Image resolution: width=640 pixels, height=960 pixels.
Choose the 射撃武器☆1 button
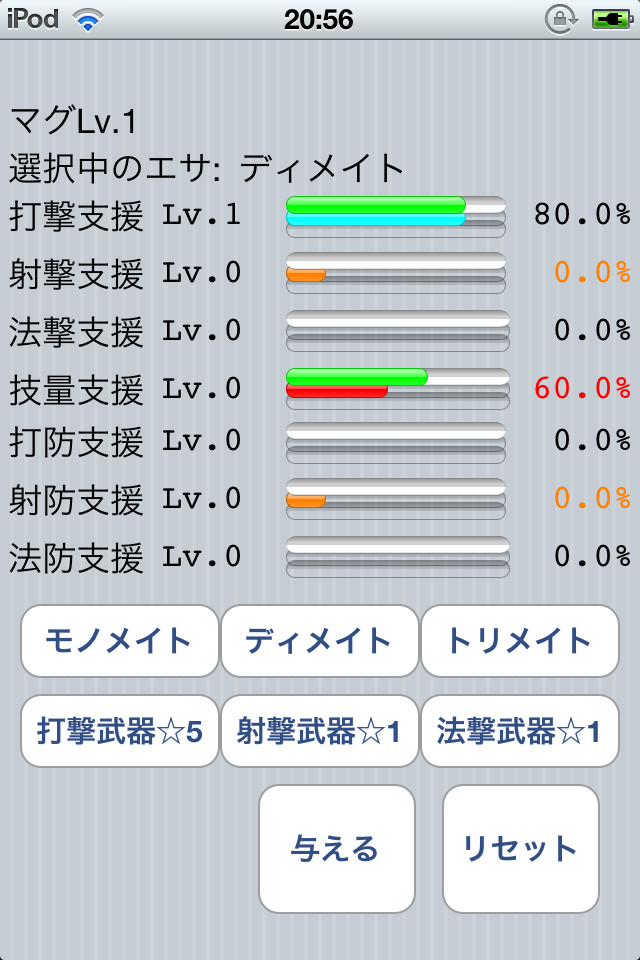pos(319,731)
